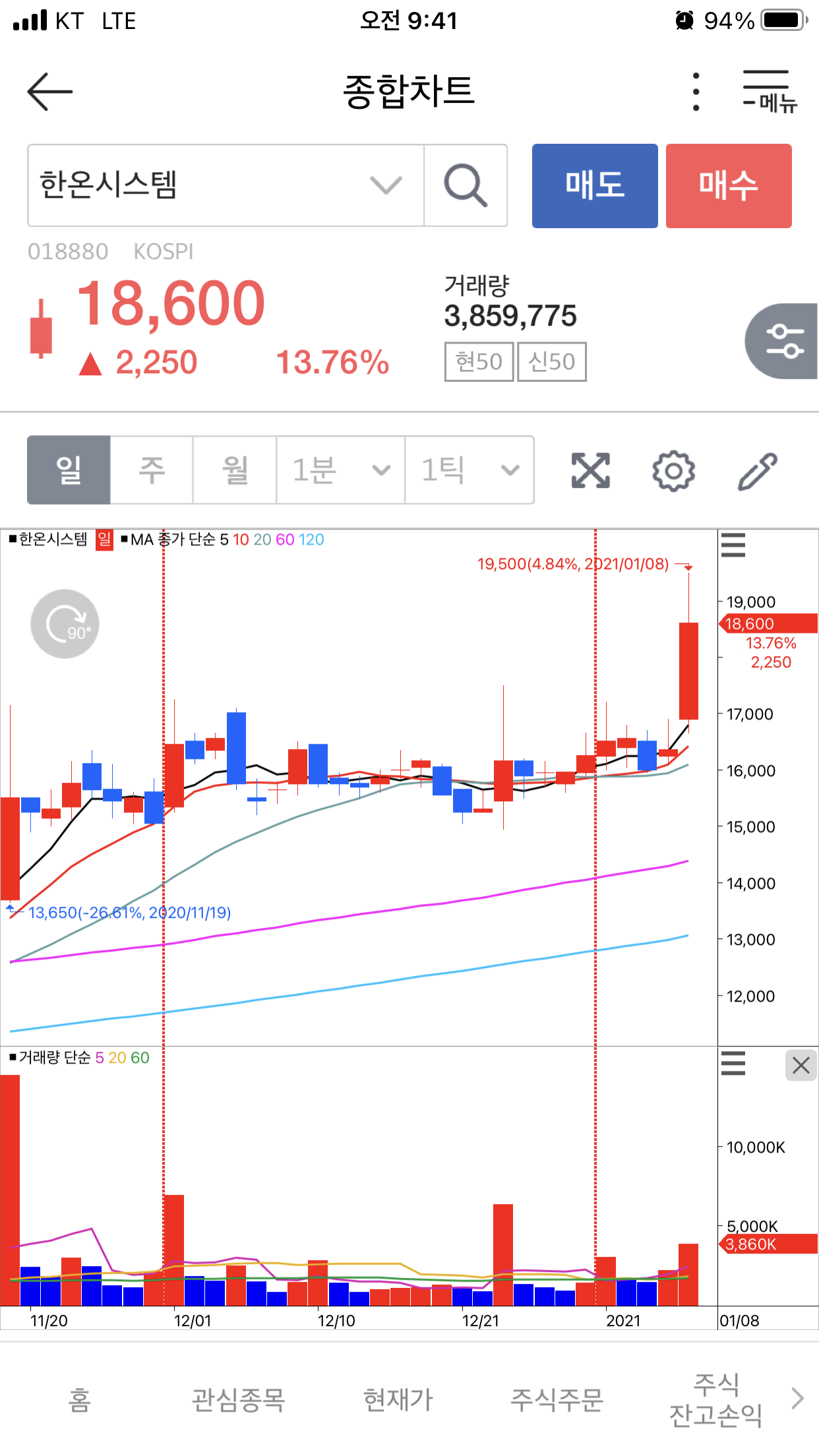Close the 거래량 volume panel
This screenshot has width=819, height=1456.
(801, 1065)
